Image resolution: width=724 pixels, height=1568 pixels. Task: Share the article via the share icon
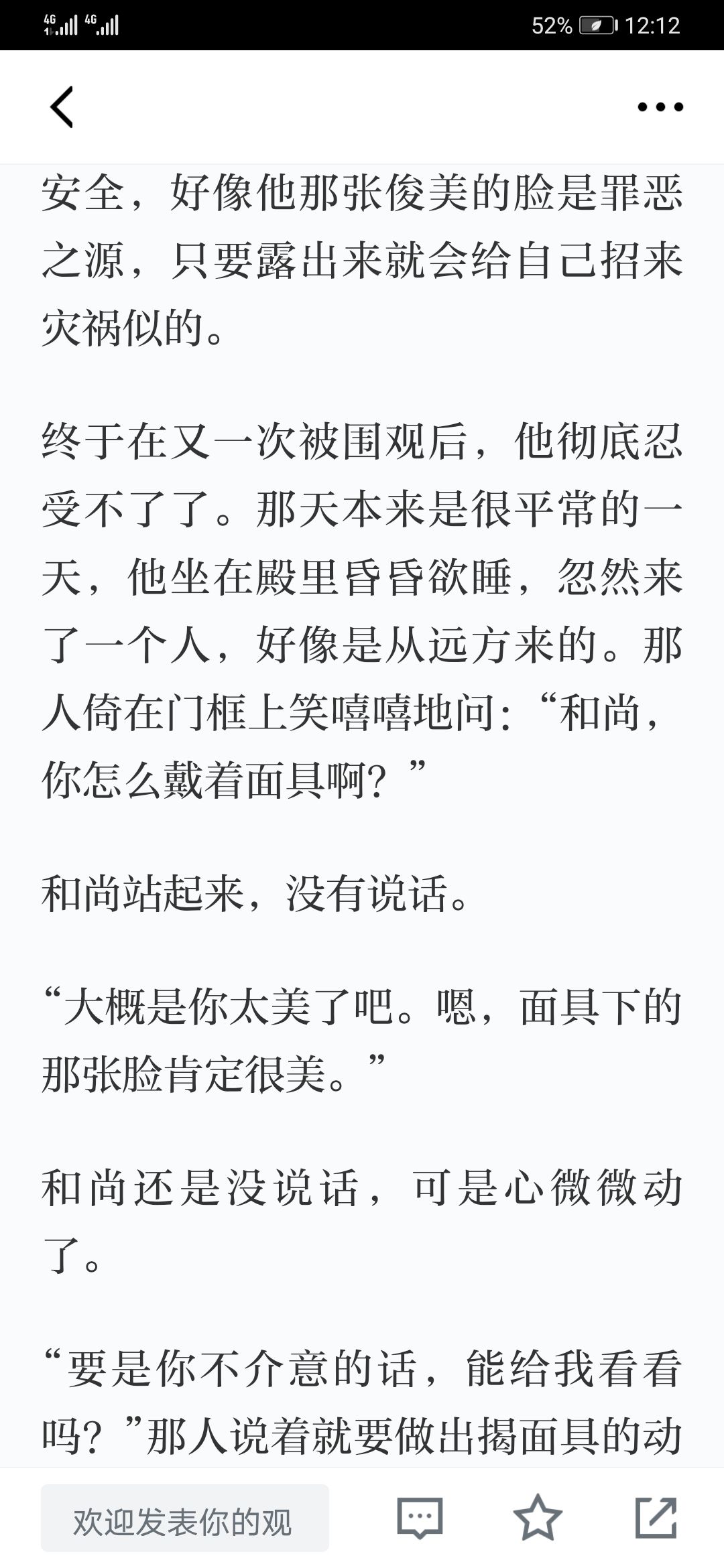(x=656, y=1517)
